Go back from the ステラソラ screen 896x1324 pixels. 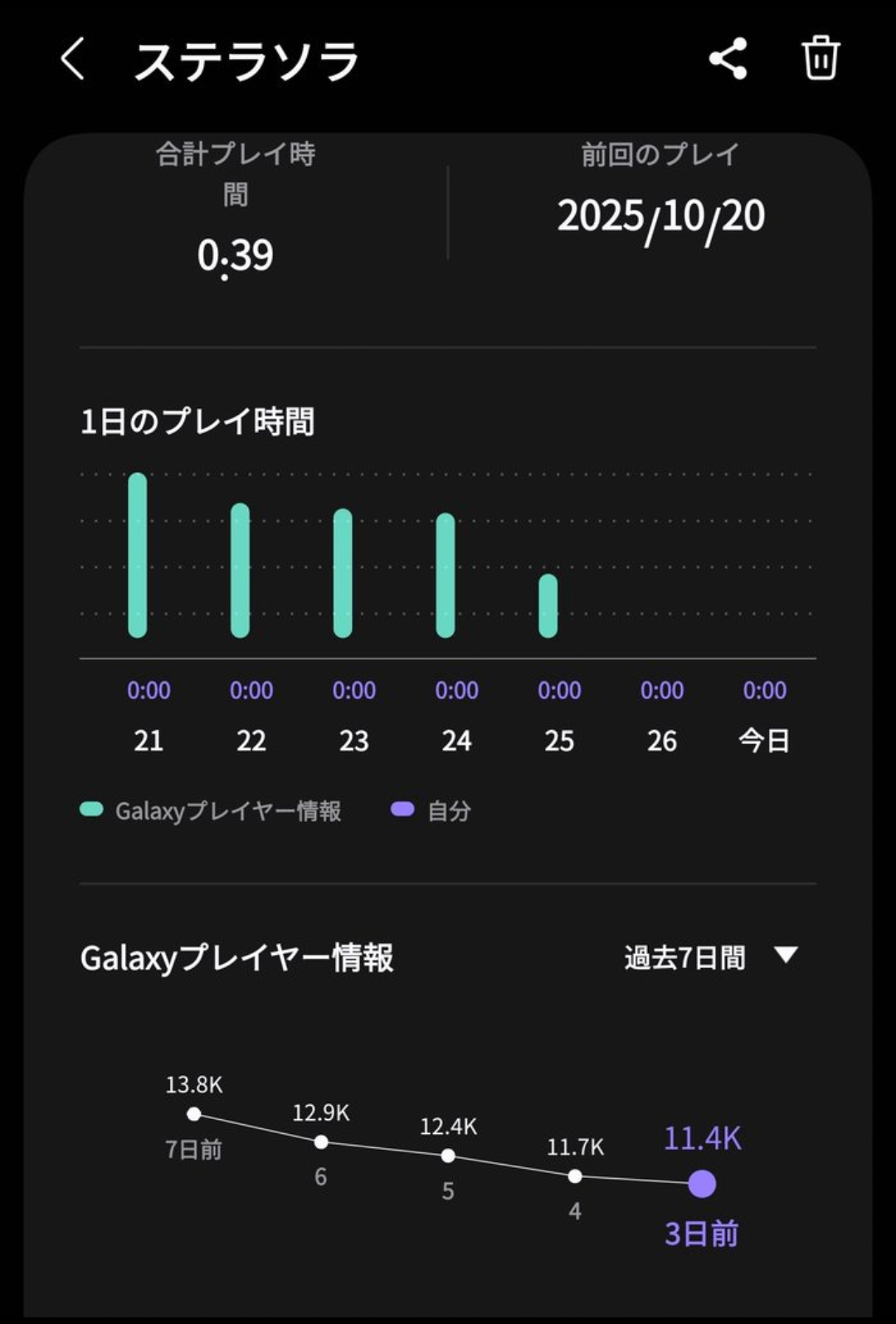(73, 60)
